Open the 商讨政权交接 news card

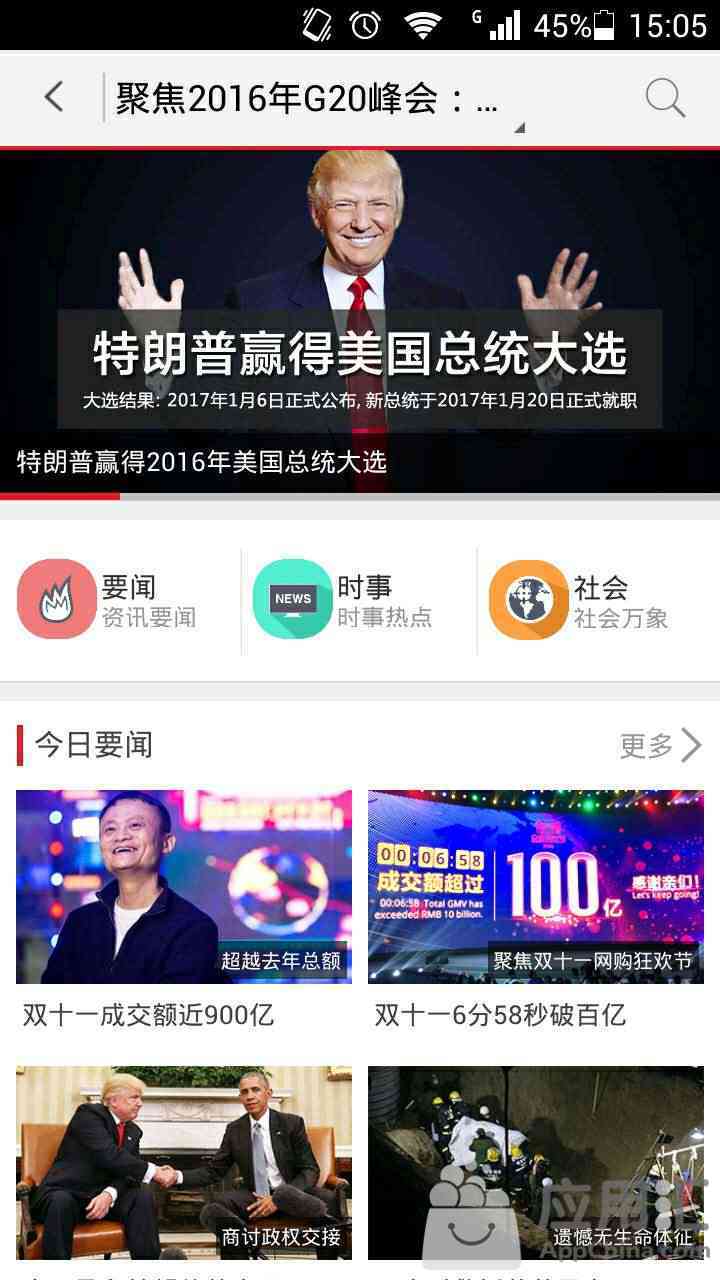pyautogui.click(x=184, y=1162)
